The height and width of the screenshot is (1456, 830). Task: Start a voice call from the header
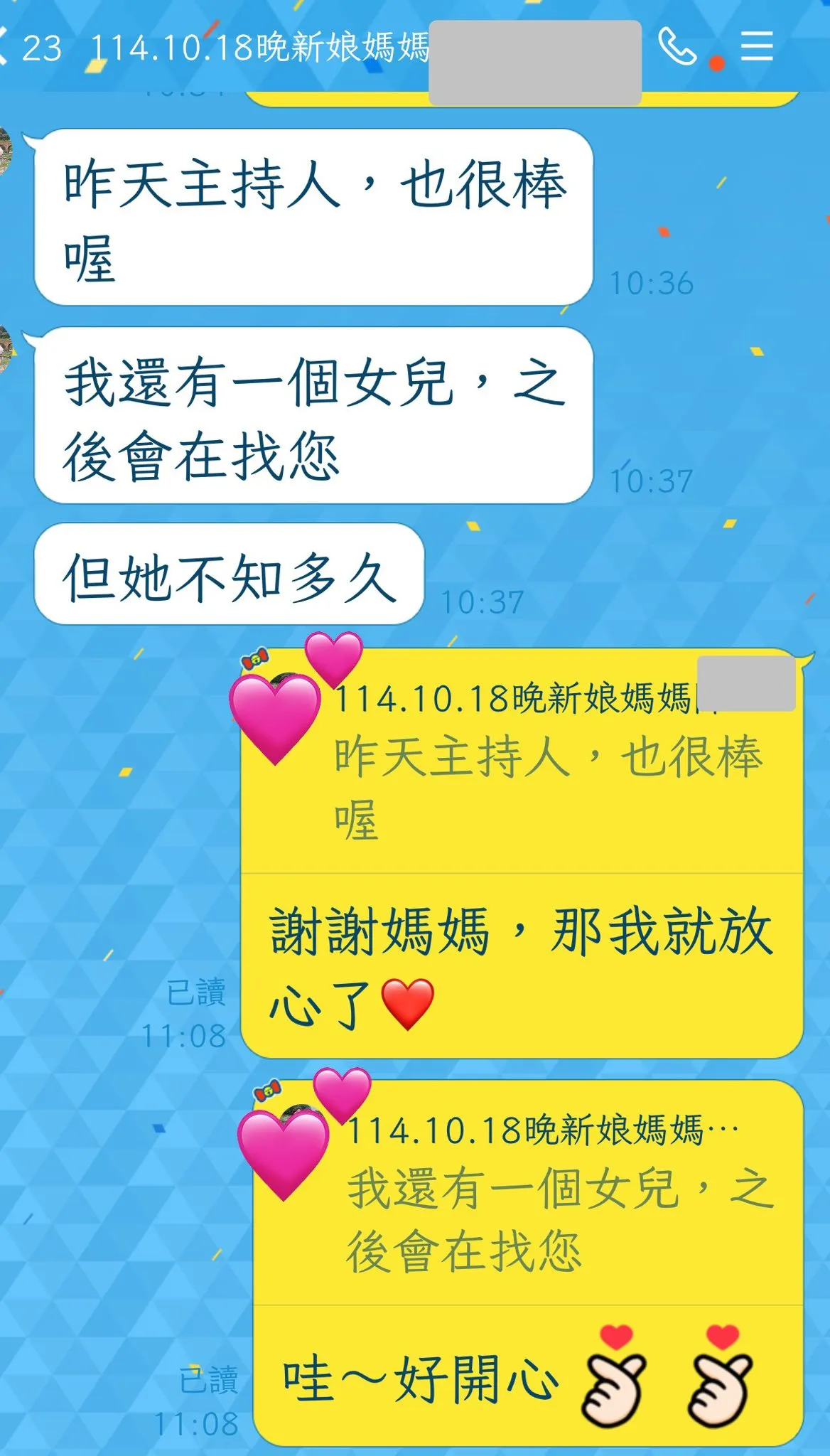[x=677, y=47]
